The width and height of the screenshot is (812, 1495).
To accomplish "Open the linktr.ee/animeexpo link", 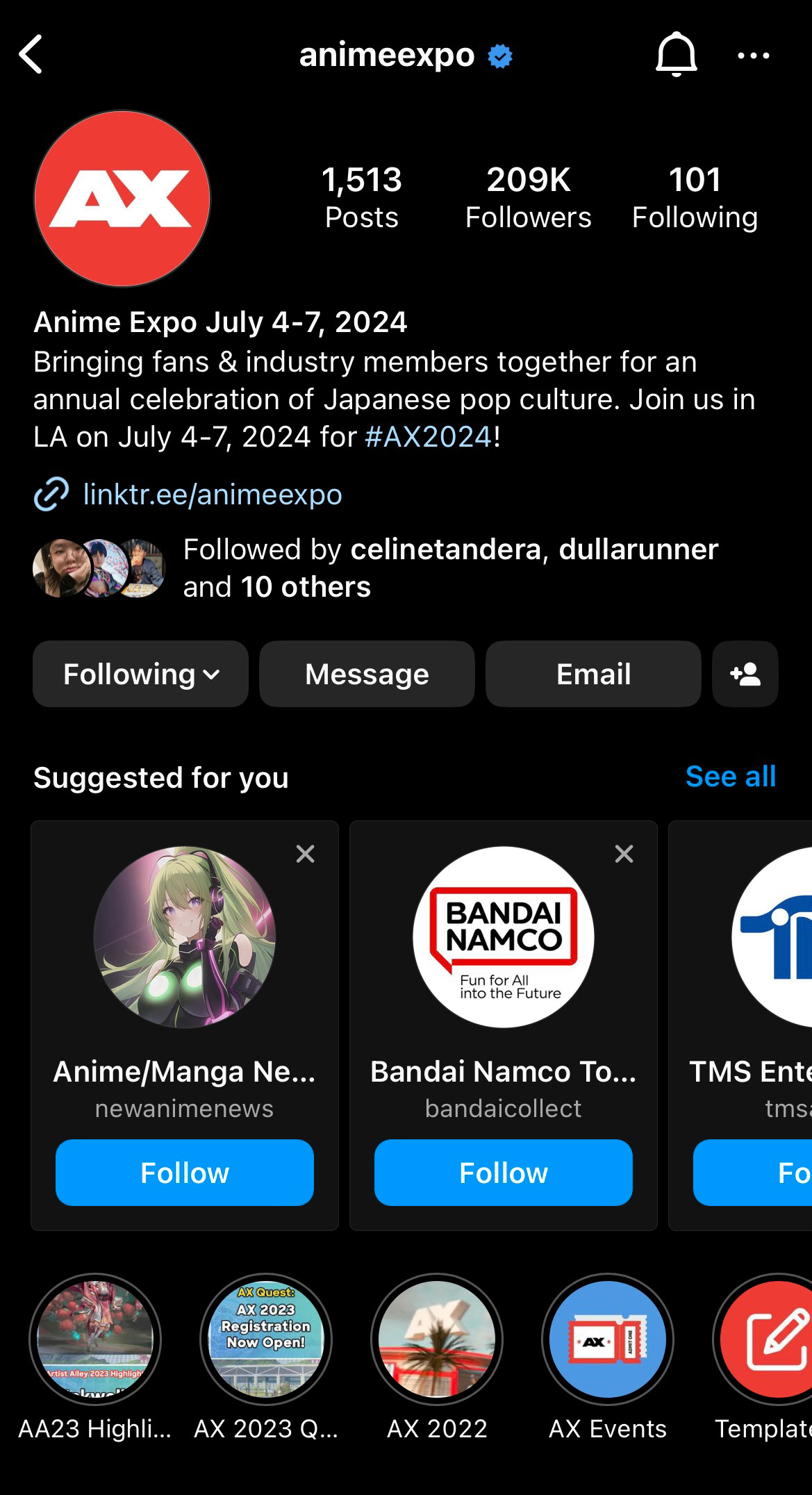I will coord(212,495).
